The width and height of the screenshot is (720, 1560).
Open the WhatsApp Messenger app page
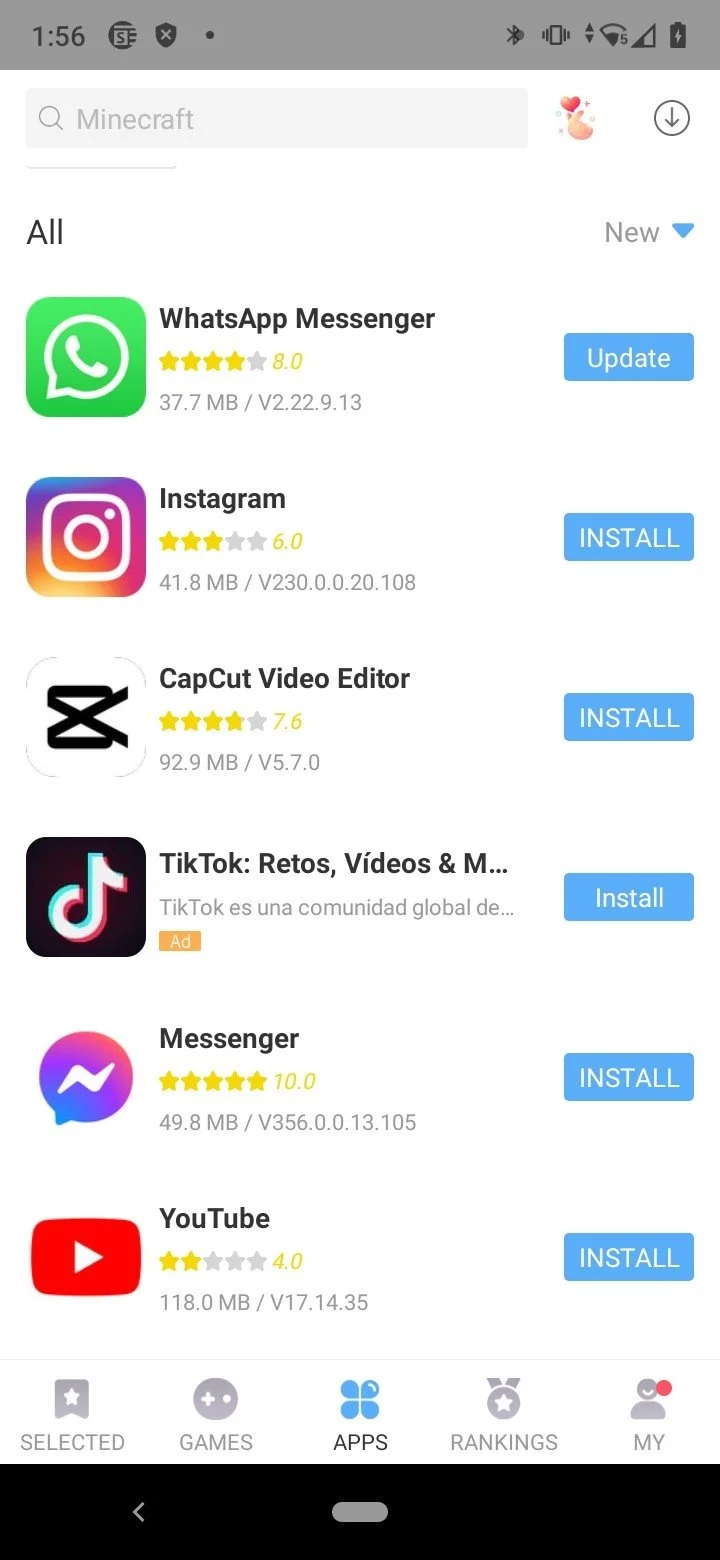tap(297, 319)
